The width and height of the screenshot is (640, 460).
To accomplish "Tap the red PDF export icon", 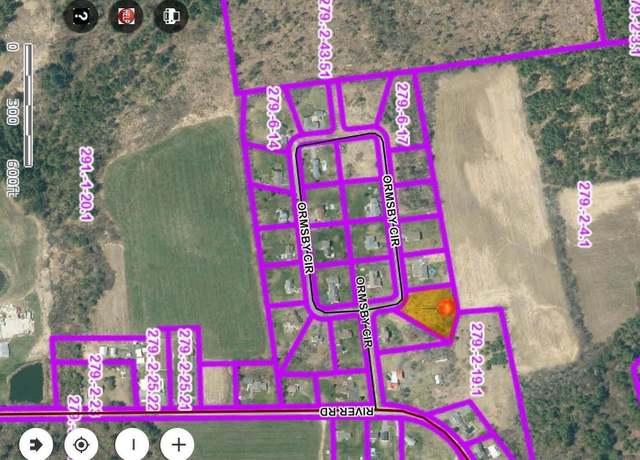I will 127,16.
